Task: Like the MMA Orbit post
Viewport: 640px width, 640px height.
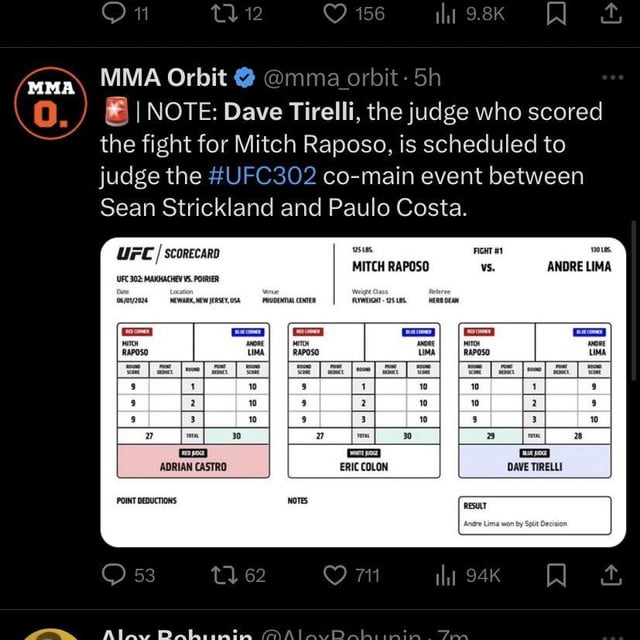Action: (x=352, y=574)
